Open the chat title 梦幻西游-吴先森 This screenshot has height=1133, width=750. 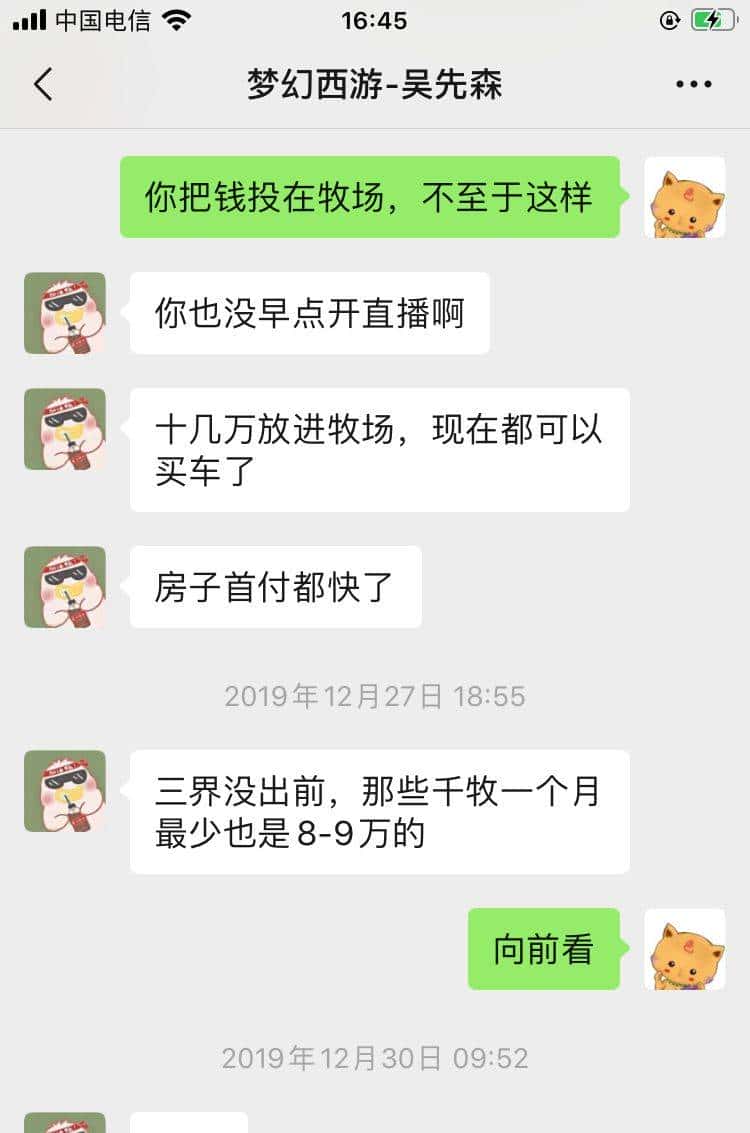click(x=375, y=85)
